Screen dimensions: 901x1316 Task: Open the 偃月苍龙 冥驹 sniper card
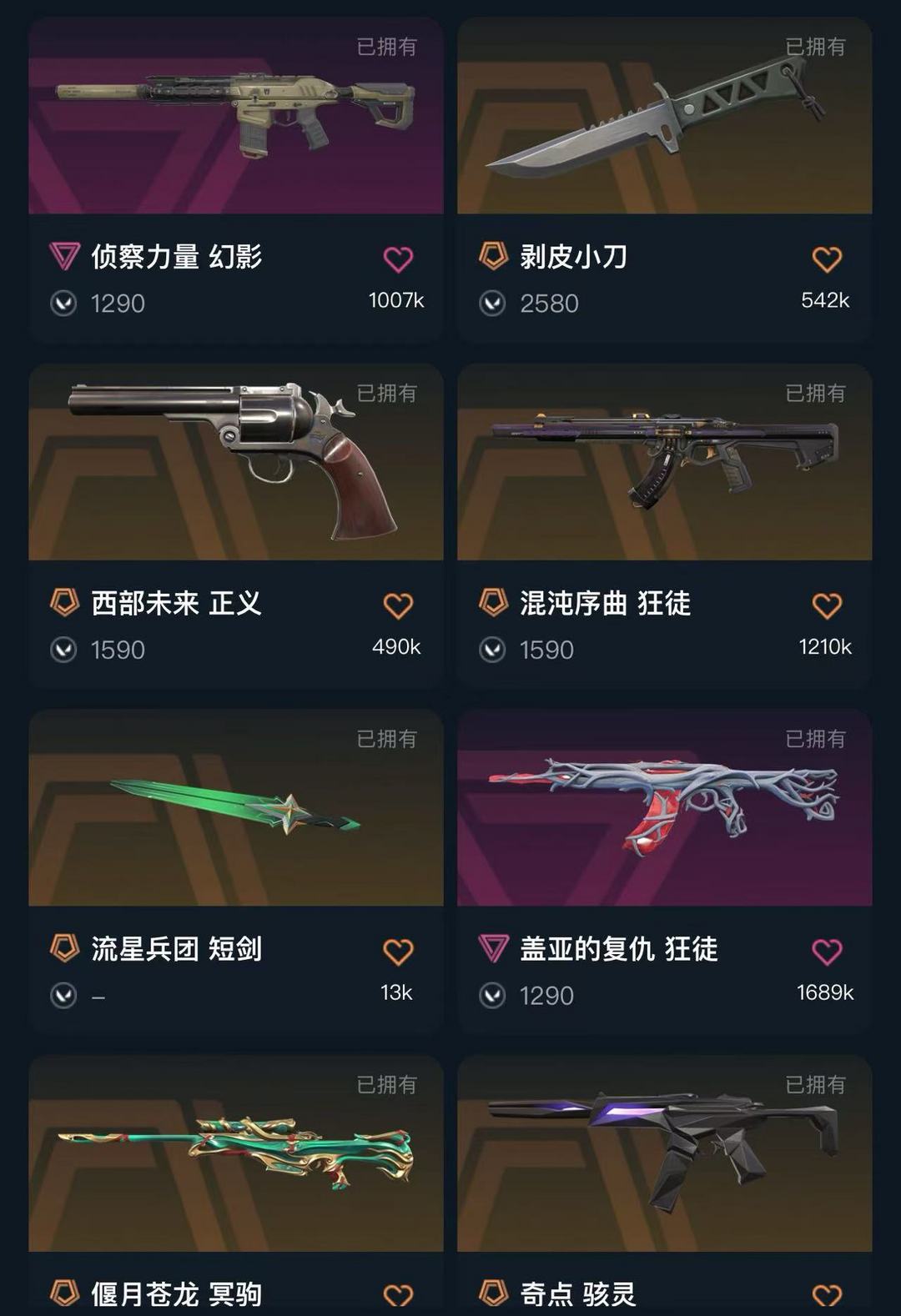tap(235, 1155)
